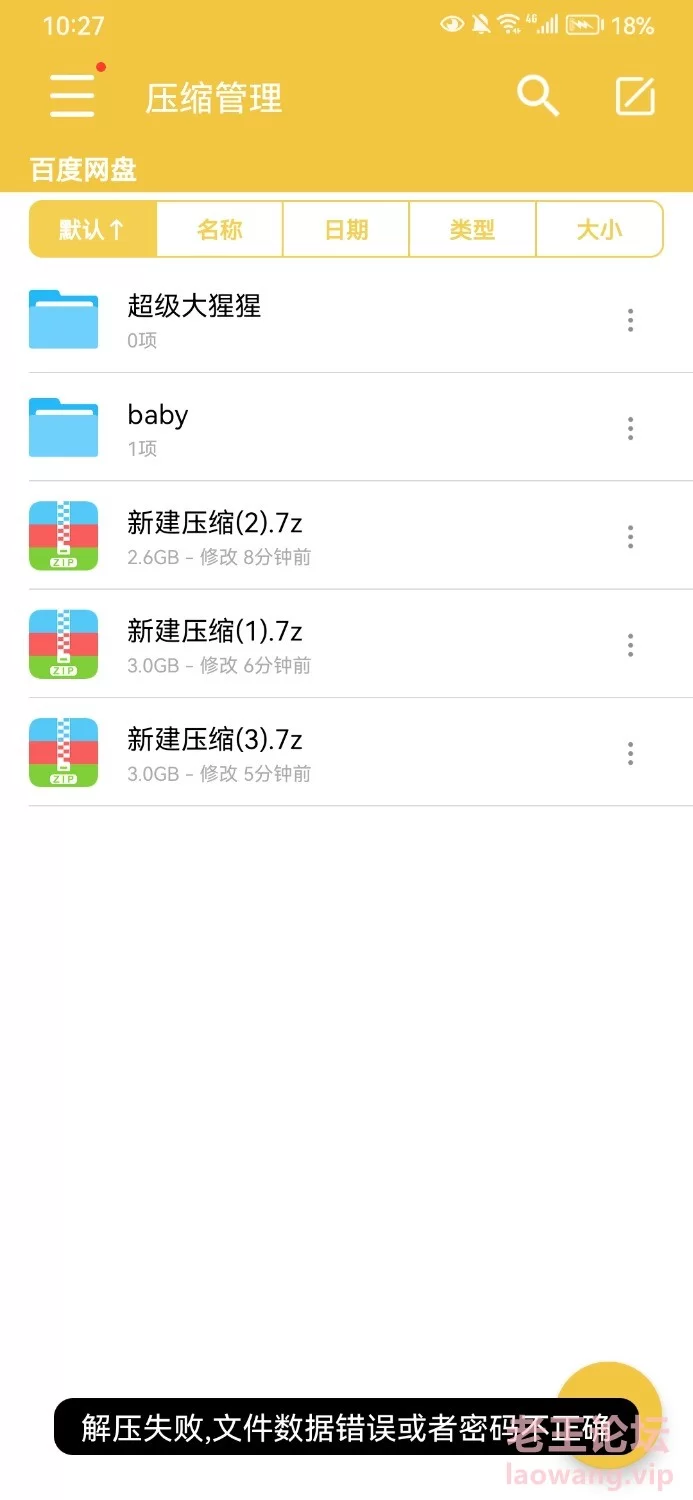Open more options for 新建压缩(2).7z
This screenshot has height=1500, width=693.
(x=630, y=536)
